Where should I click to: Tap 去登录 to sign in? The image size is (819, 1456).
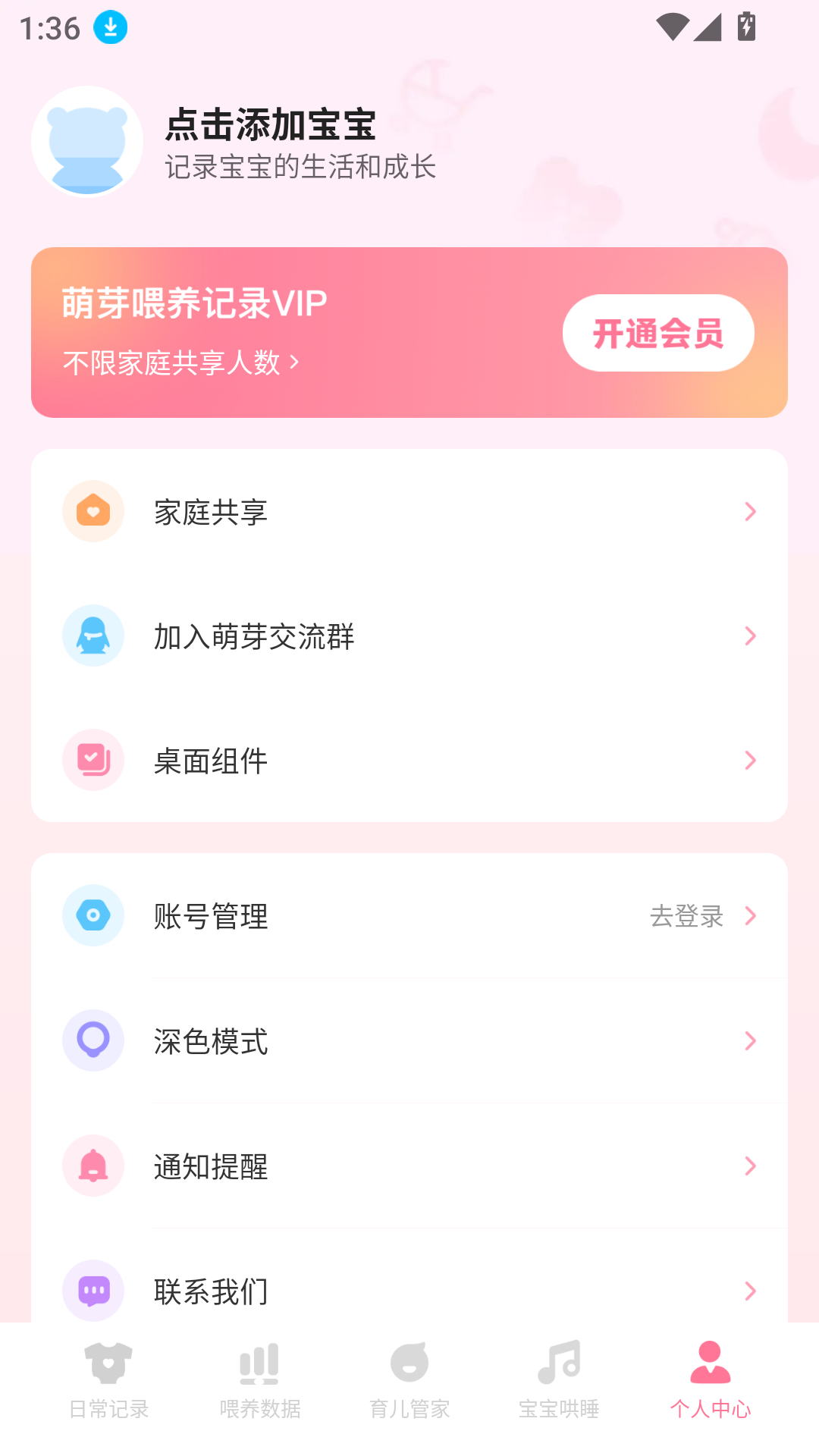click(686, 917)
